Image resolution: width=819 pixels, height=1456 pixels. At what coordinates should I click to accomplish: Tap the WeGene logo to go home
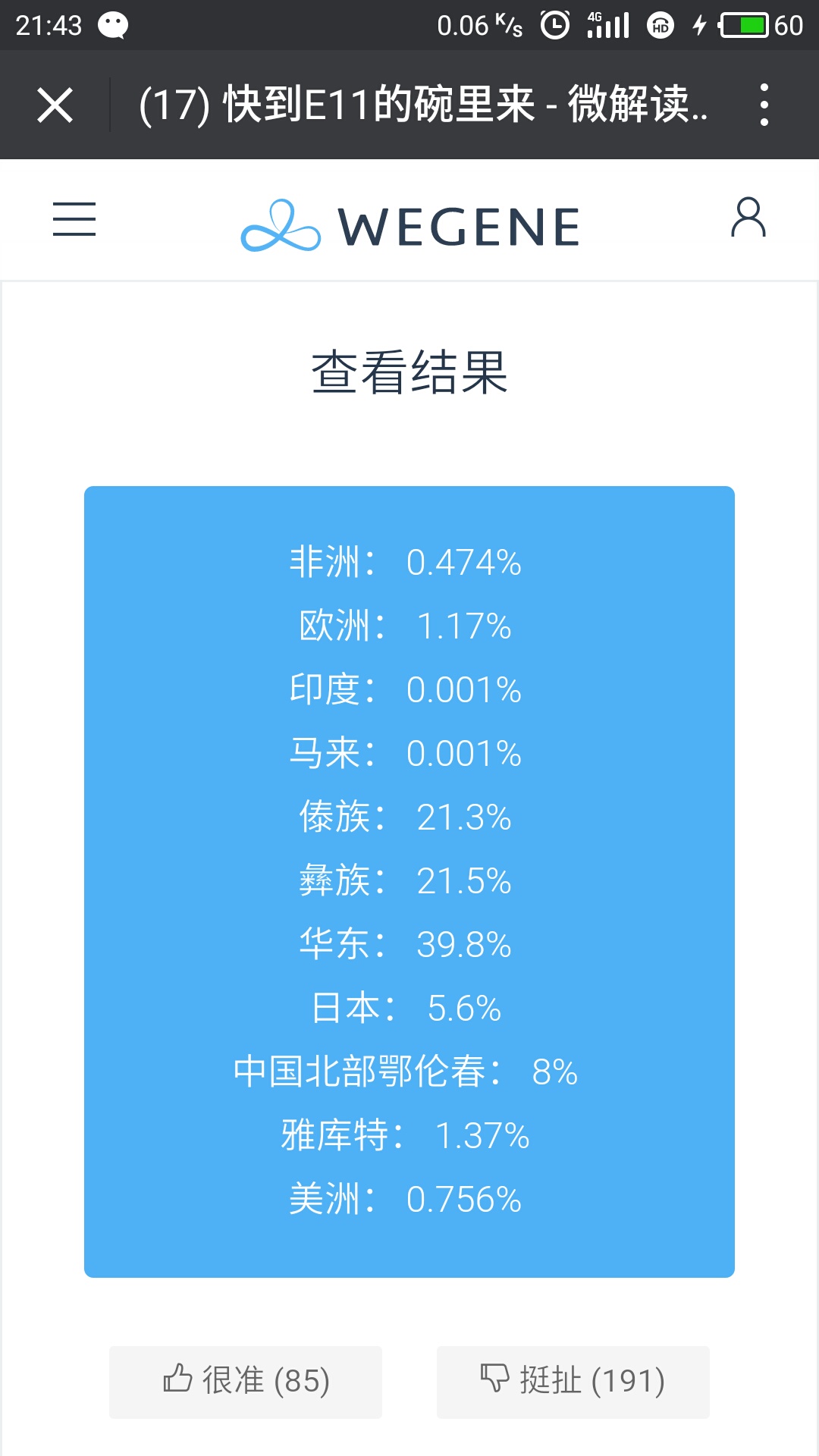coord(410,226)
